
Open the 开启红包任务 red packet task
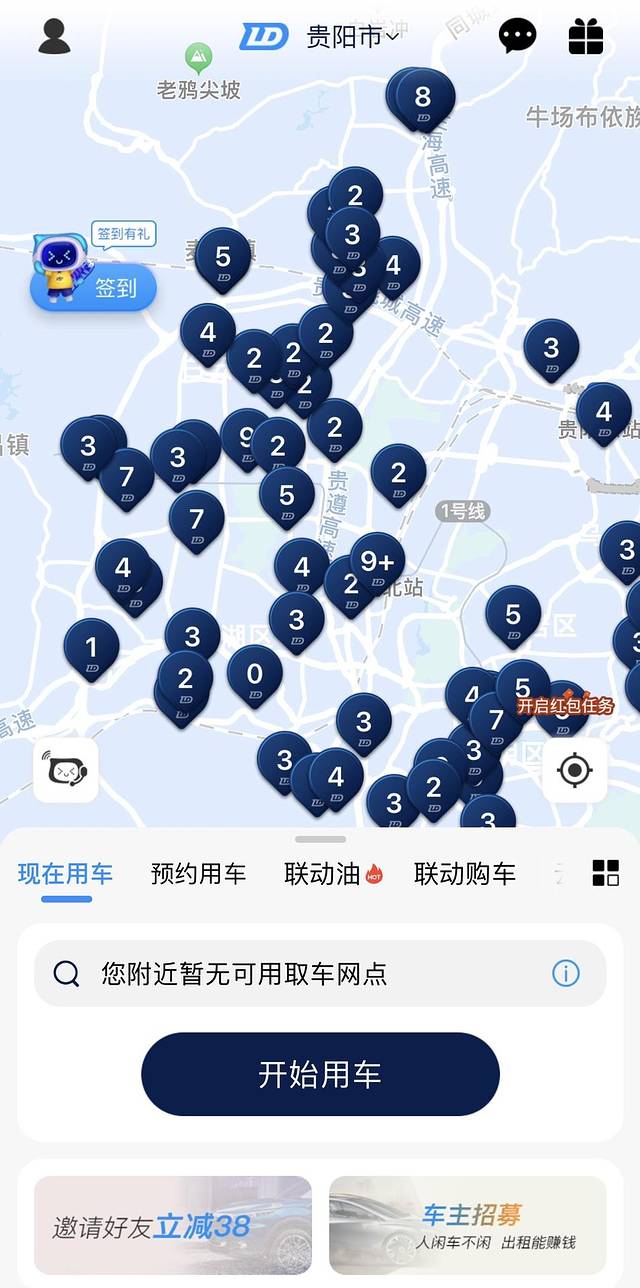coord(565,705)
